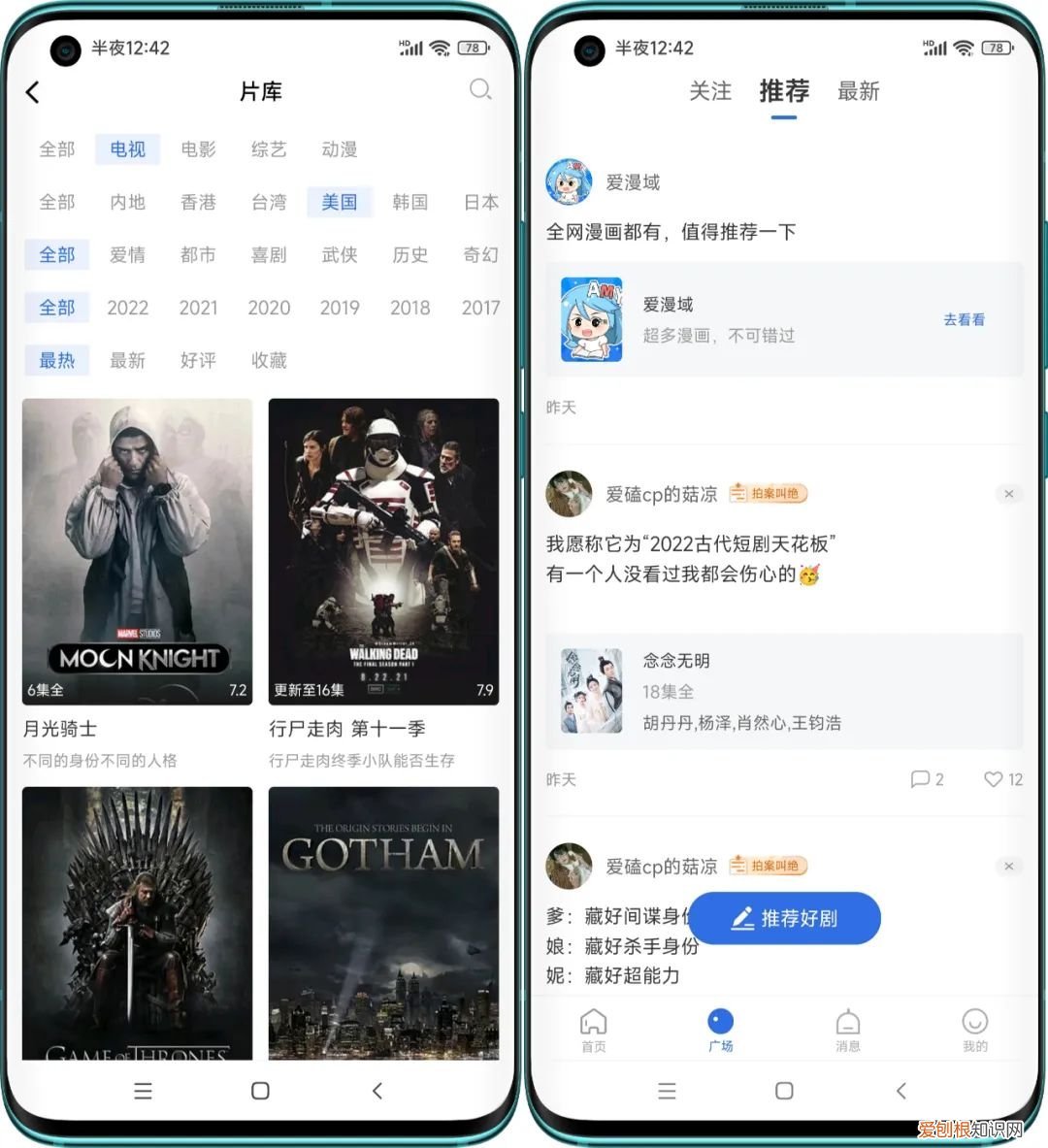
Task: Dismiss 爱磕cp的菇凉 post with the X
Action: point(1009,494)
